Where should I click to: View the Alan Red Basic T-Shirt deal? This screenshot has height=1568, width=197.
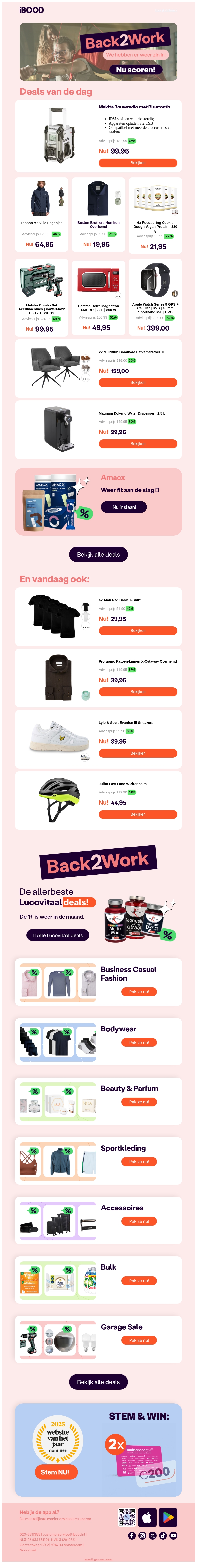(x=137, y=631)
